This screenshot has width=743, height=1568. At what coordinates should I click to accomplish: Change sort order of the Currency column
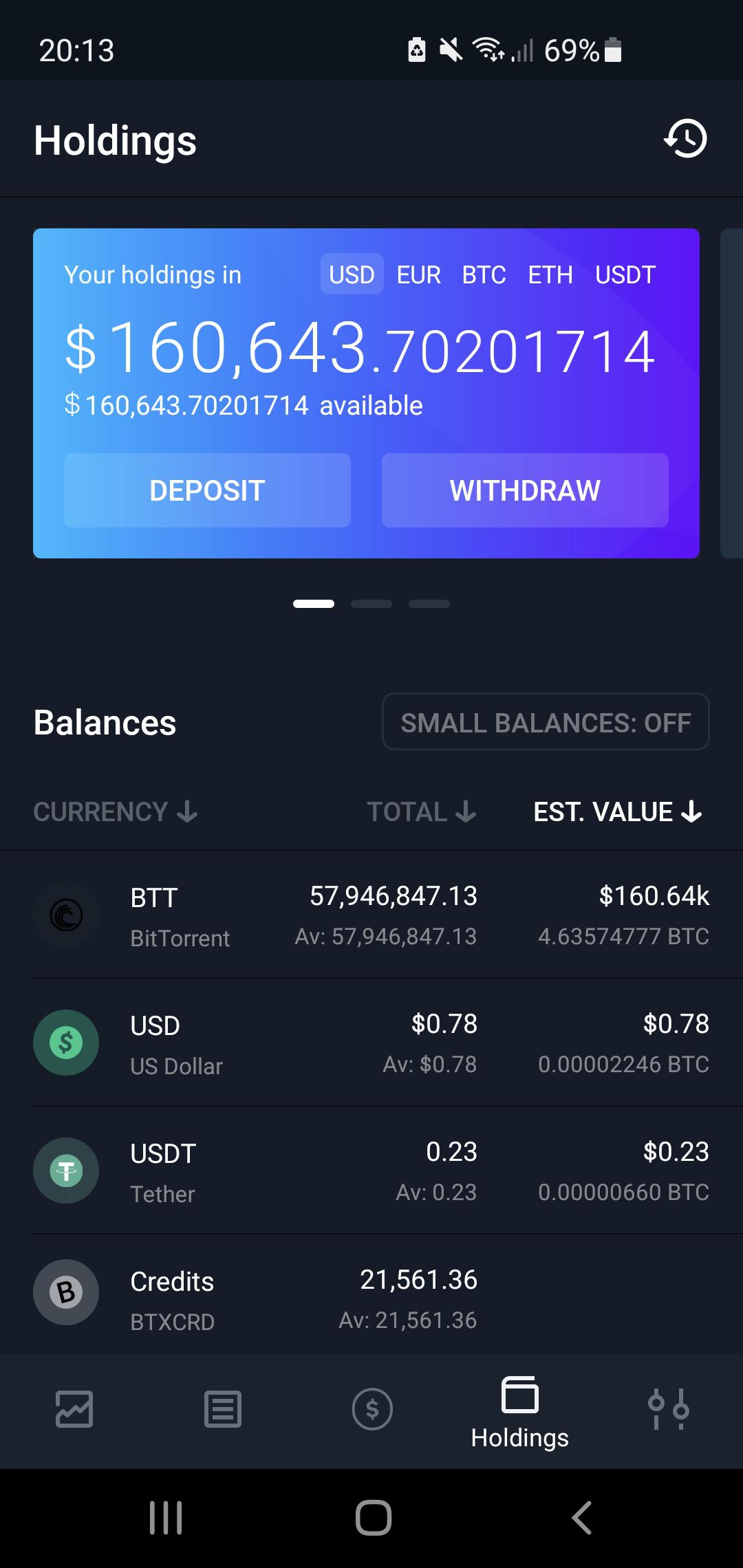[x=116, y=812]
